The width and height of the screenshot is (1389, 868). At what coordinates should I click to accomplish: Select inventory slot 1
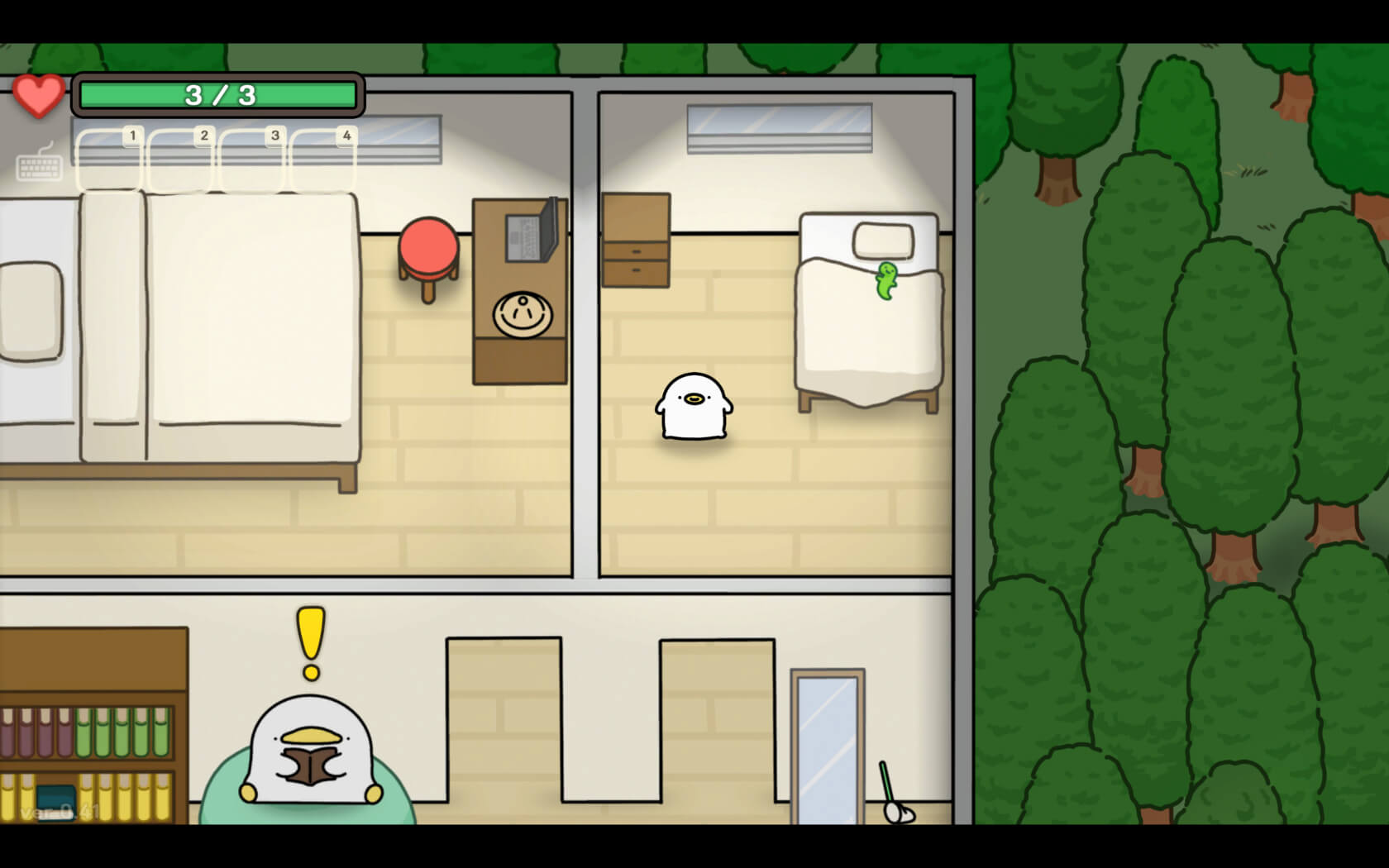click(x=109, y=160)
